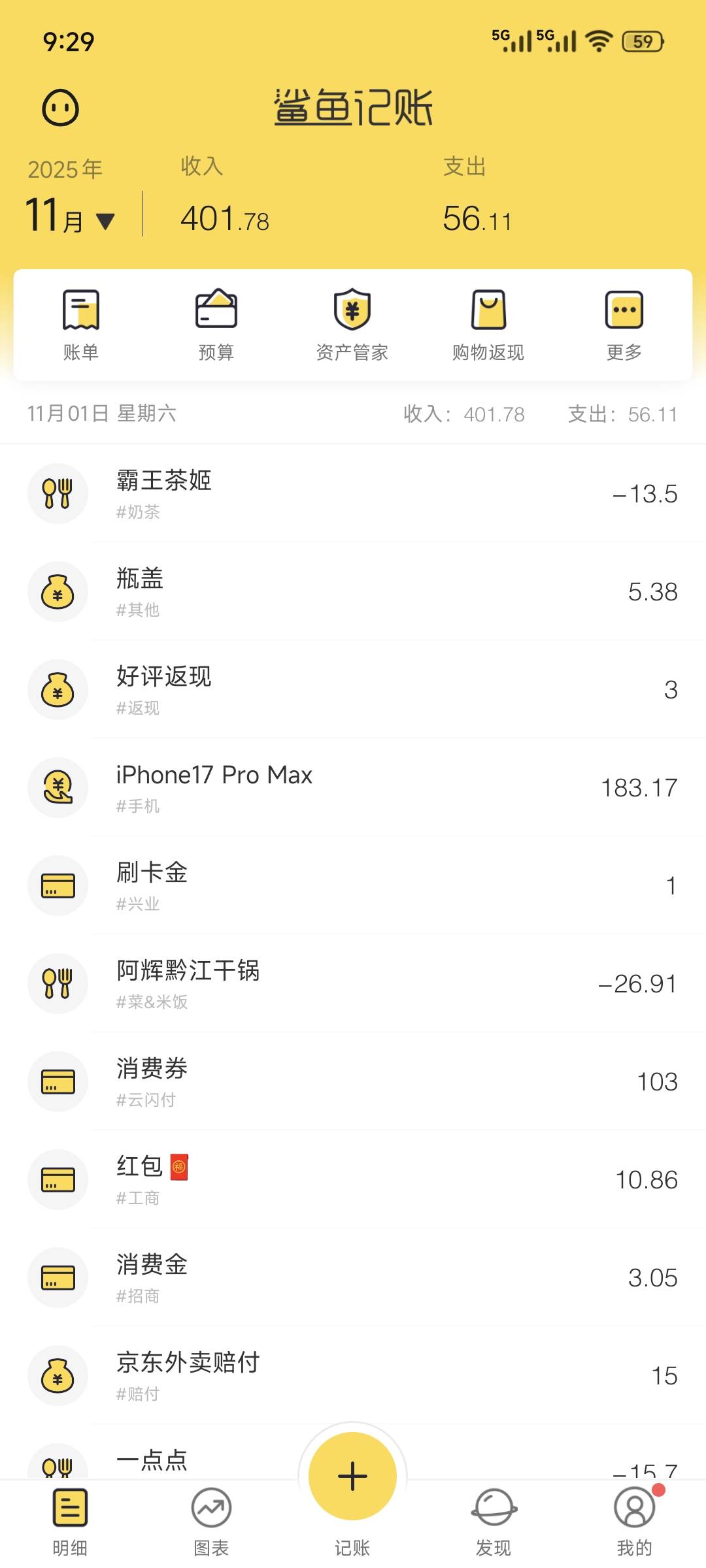Tap the smiley face icon at top
The image size is (706, 1568).
click(61, 108)
